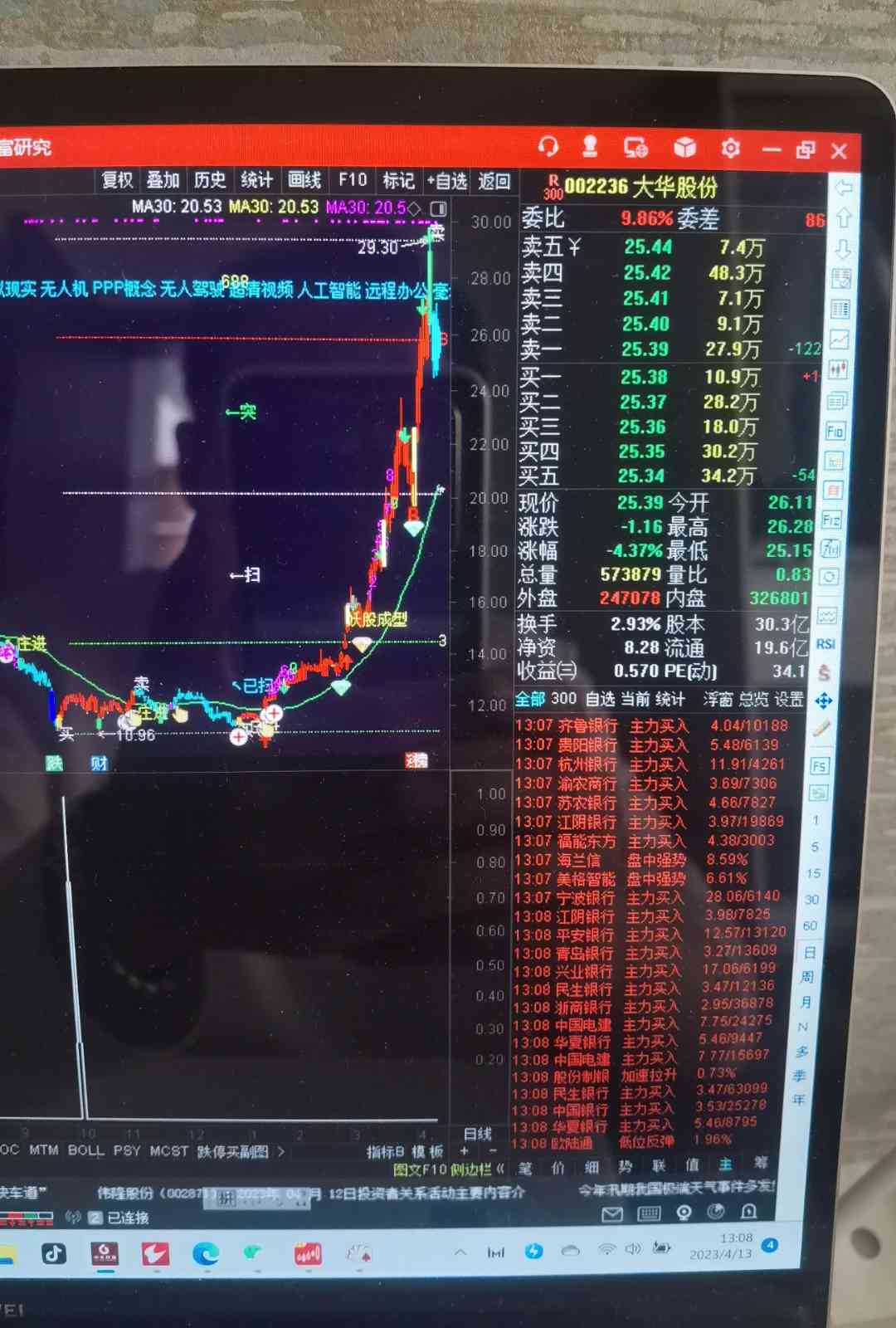Select the MTM indicator tab
The height and width of the screenshot is (1328, 896).
click(44, 1150)
